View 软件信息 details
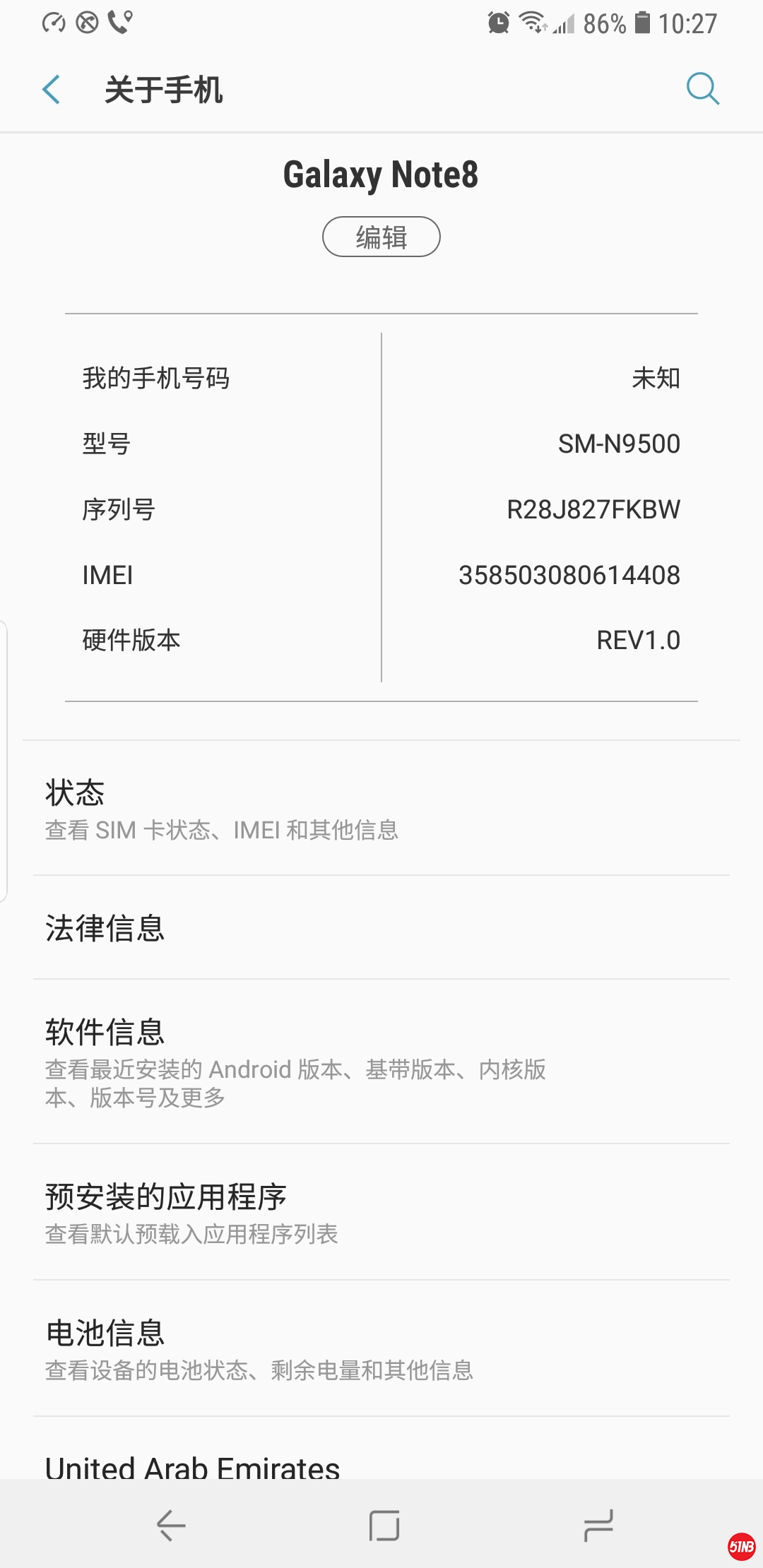This screenshot has width=763, height=1568. (x=381, y=1062)
